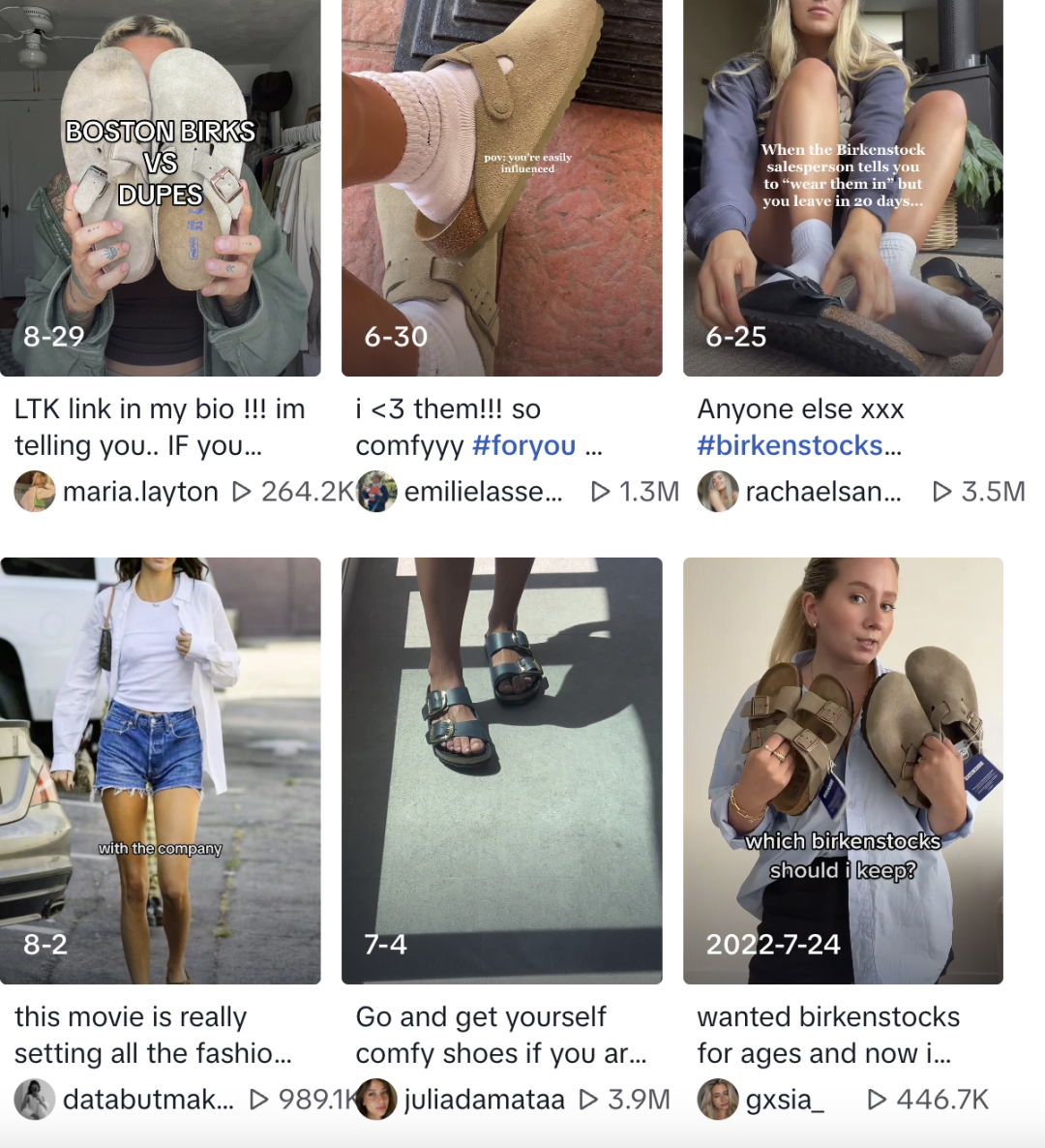Viewport: 1045px width, 1148px height.
Task: Open the 'with the company' video from 8-2
Action: [160, 770]
